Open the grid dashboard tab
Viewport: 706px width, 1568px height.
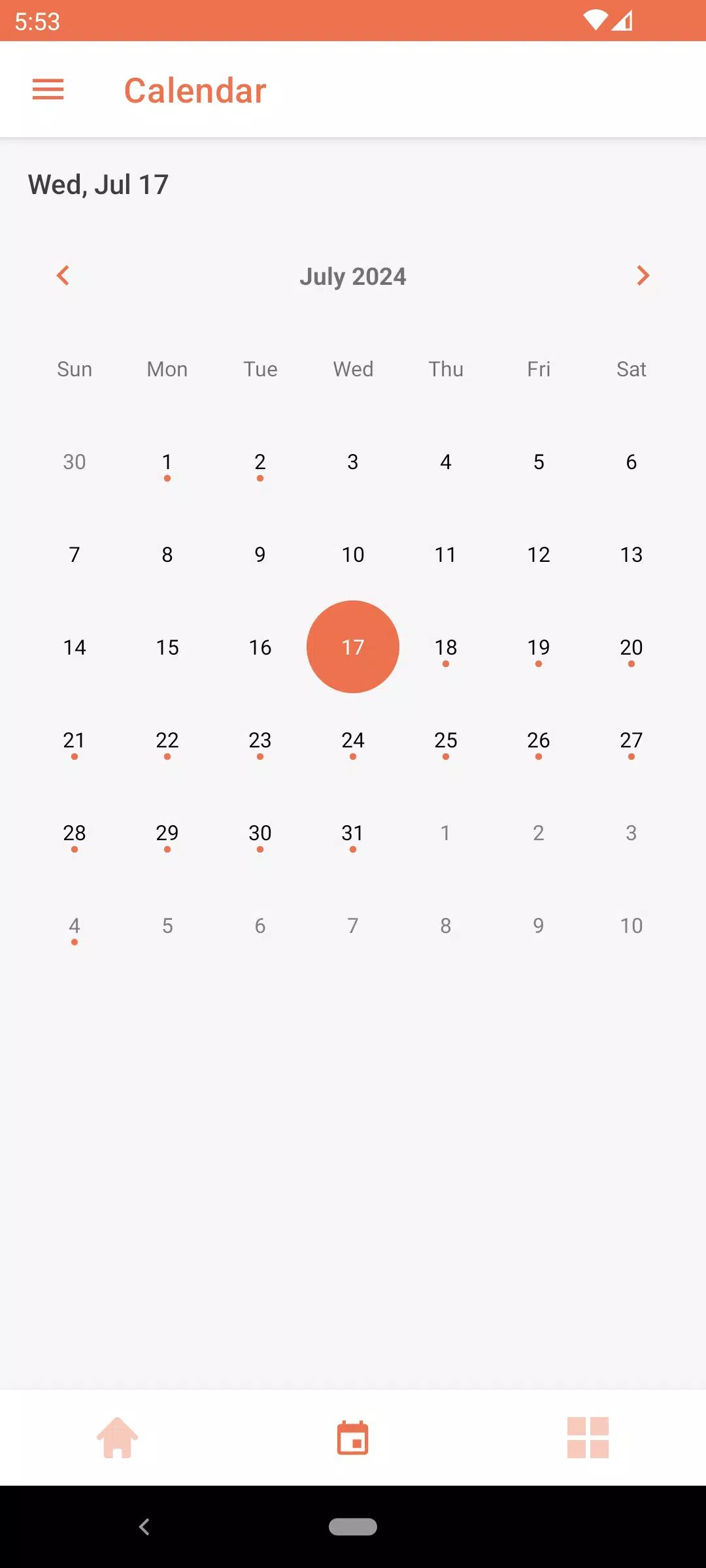pos(588,1437)
